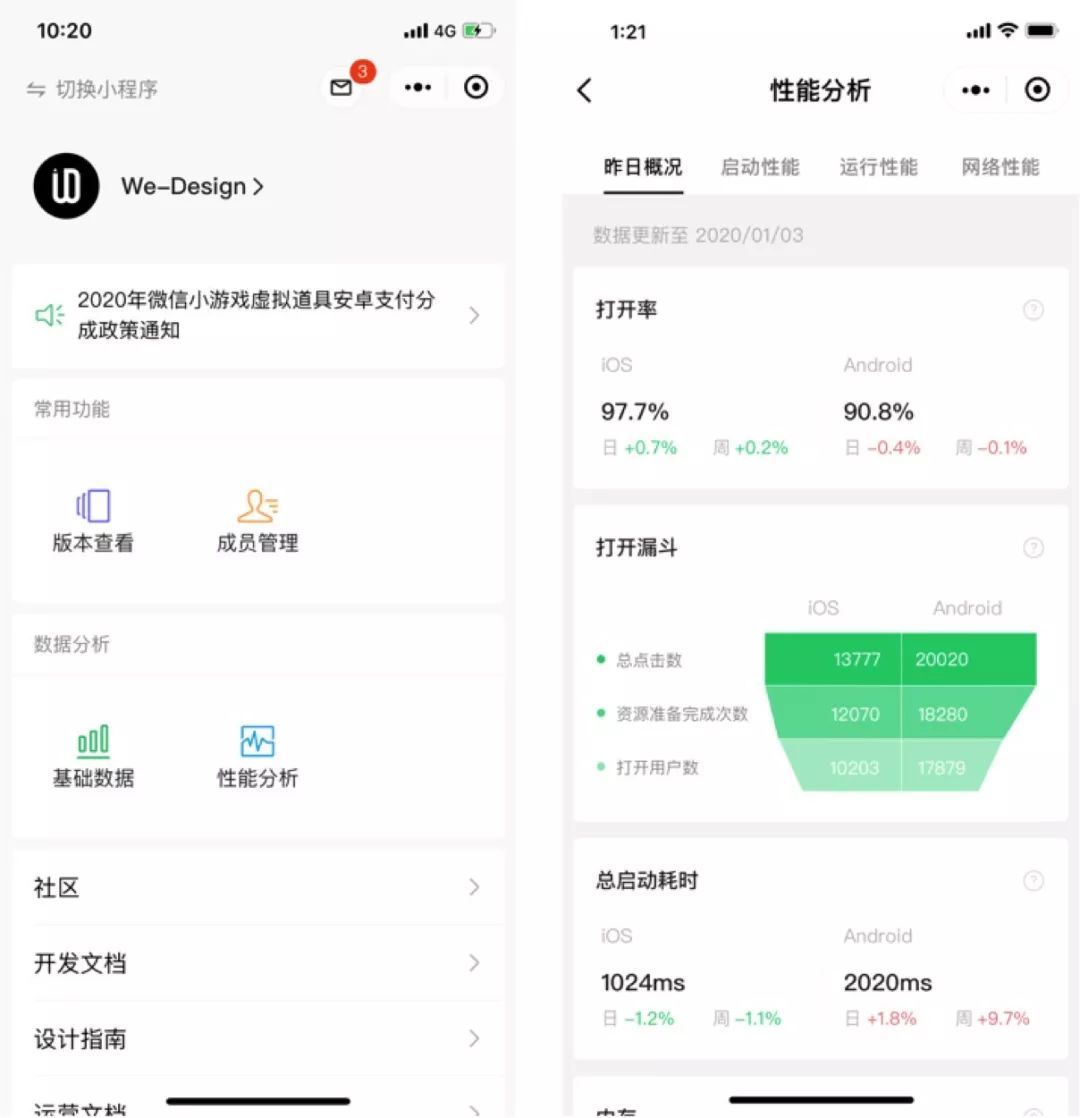Open 版本查看
This screenshot has width=1080, height=1118.
point(93,521)
